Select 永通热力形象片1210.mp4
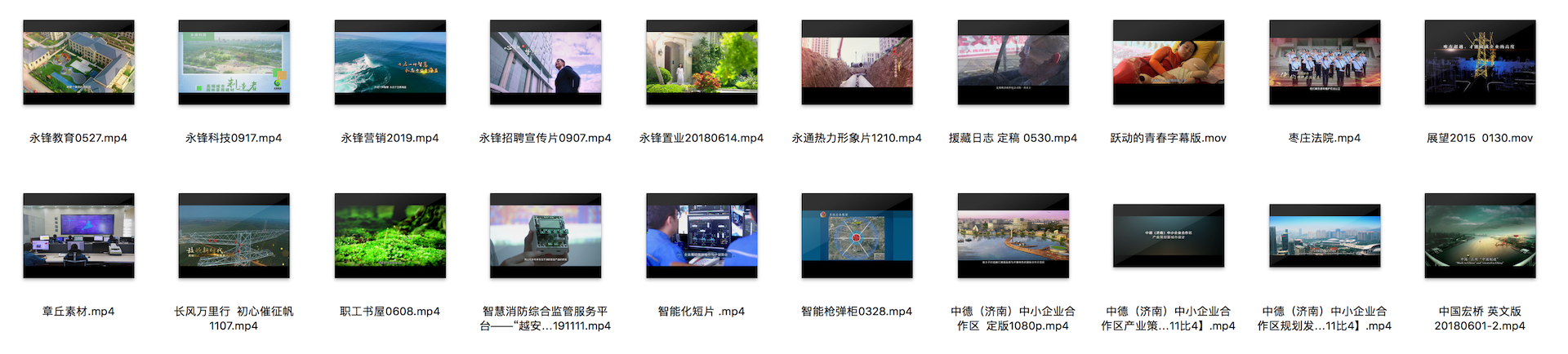Viewport: 1568px width, 354px height. [857, 63]
